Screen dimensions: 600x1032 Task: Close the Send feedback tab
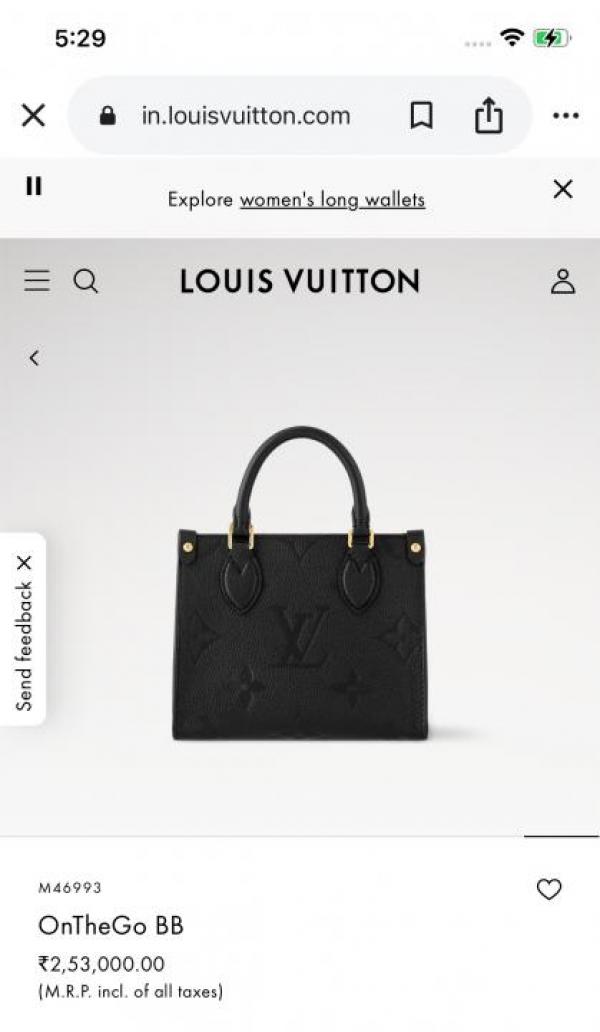pos(24,562)
